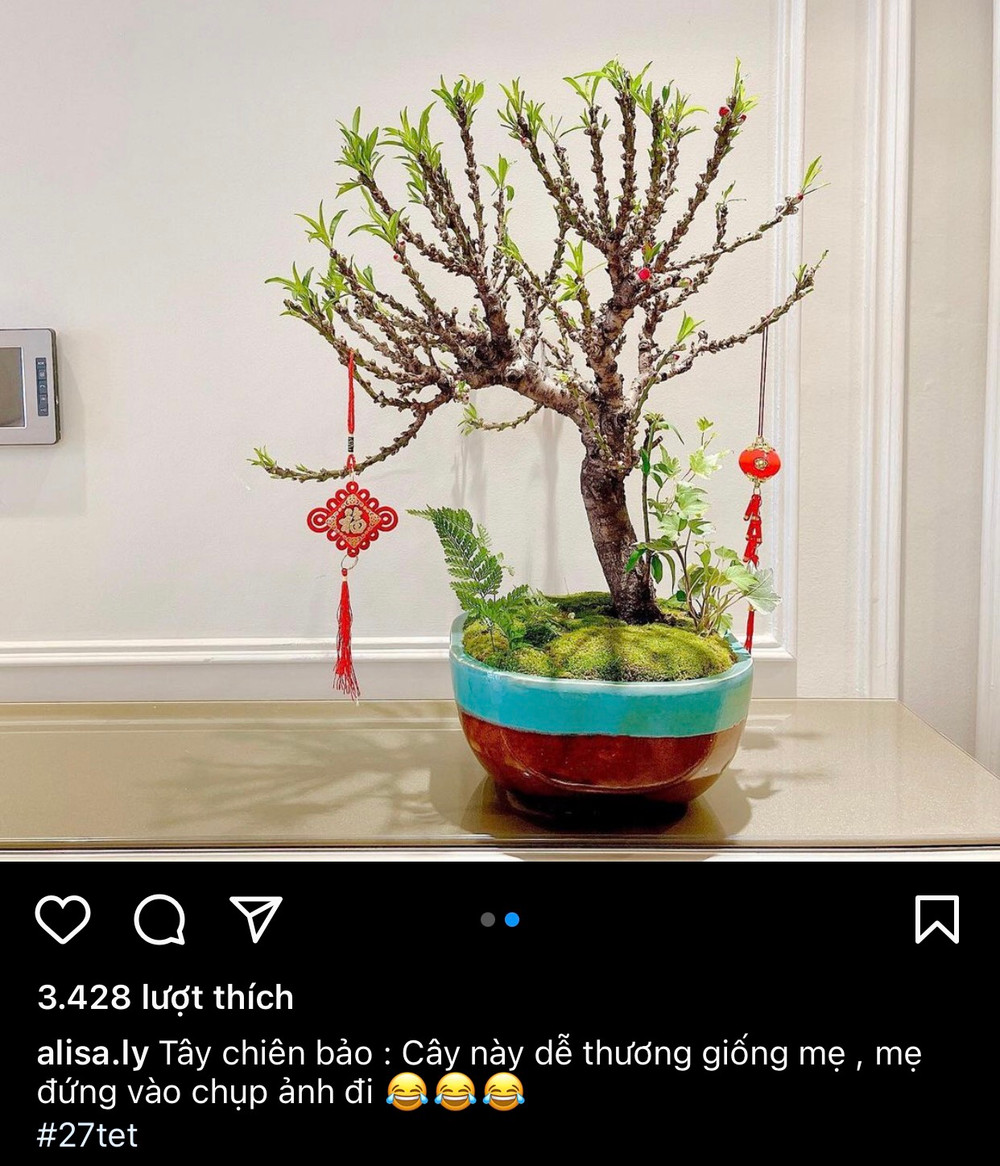The height and width of the screenshot is (1166, 1000).
Task: Like the bonsai tree post
Action: 62,919
